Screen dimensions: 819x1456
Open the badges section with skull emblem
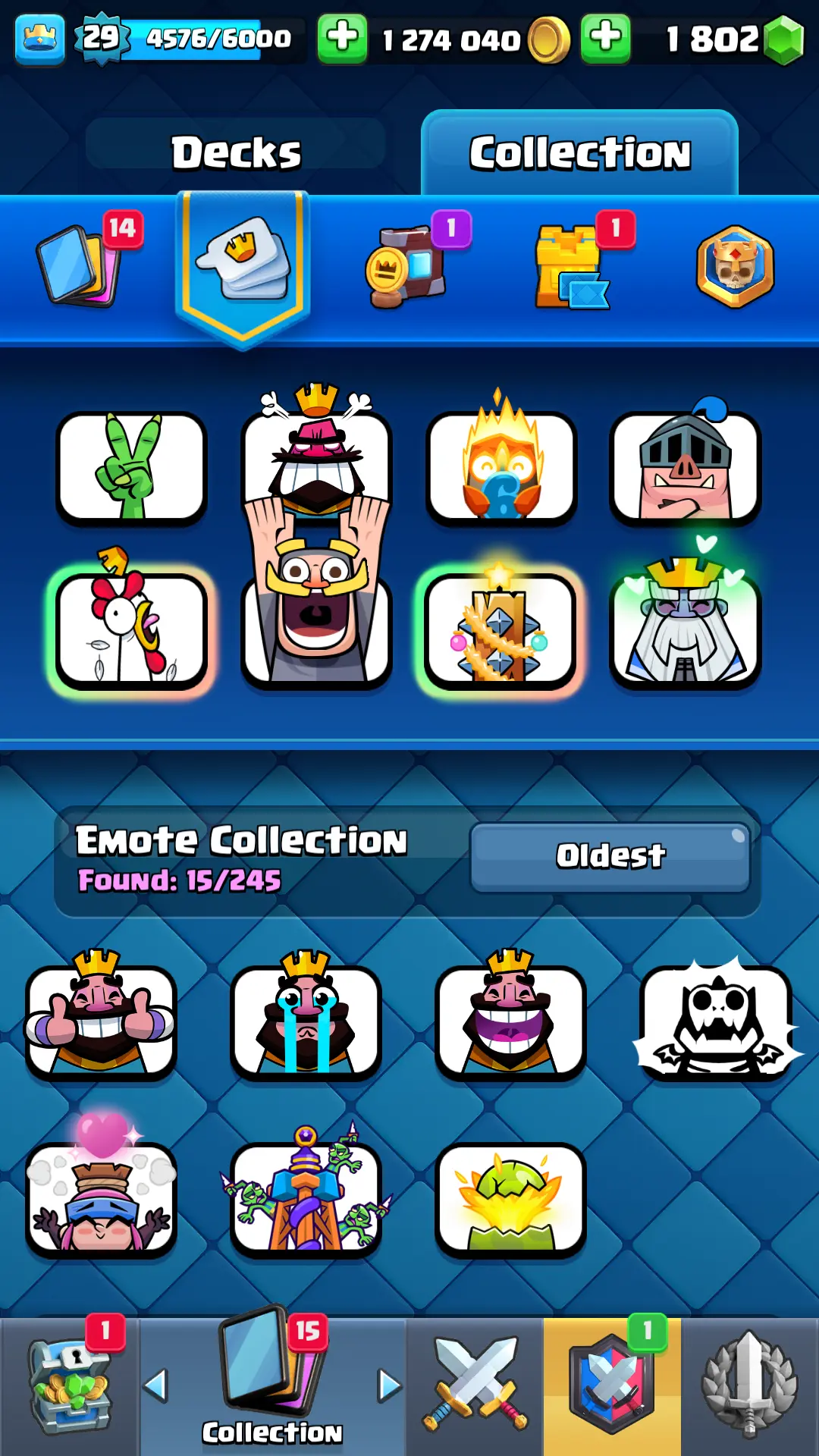735,266
